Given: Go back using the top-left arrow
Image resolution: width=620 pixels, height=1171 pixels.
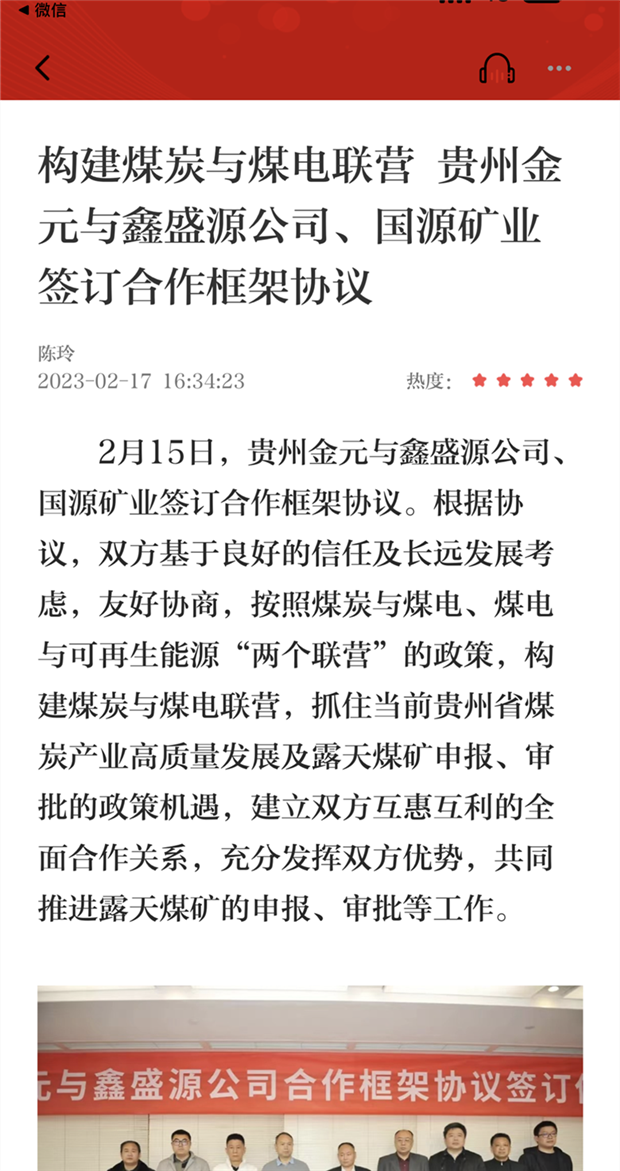Looking at the screenshot, I should (x=43, y=68).
